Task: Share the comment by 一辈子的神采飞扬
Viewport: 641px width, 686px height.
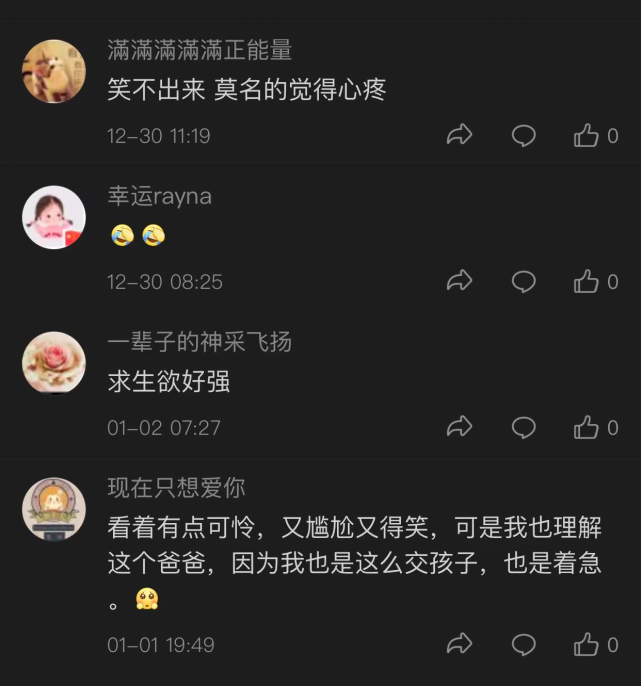Action: [x=459, y=428]
